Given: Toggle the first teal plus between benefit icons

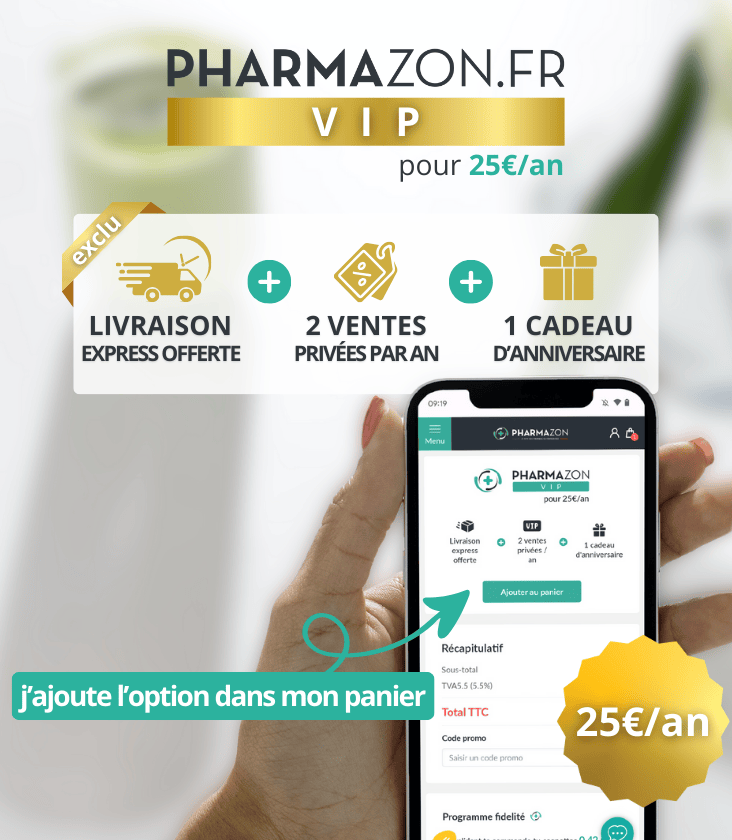Looking at the screenshot, I should (269, 282).
